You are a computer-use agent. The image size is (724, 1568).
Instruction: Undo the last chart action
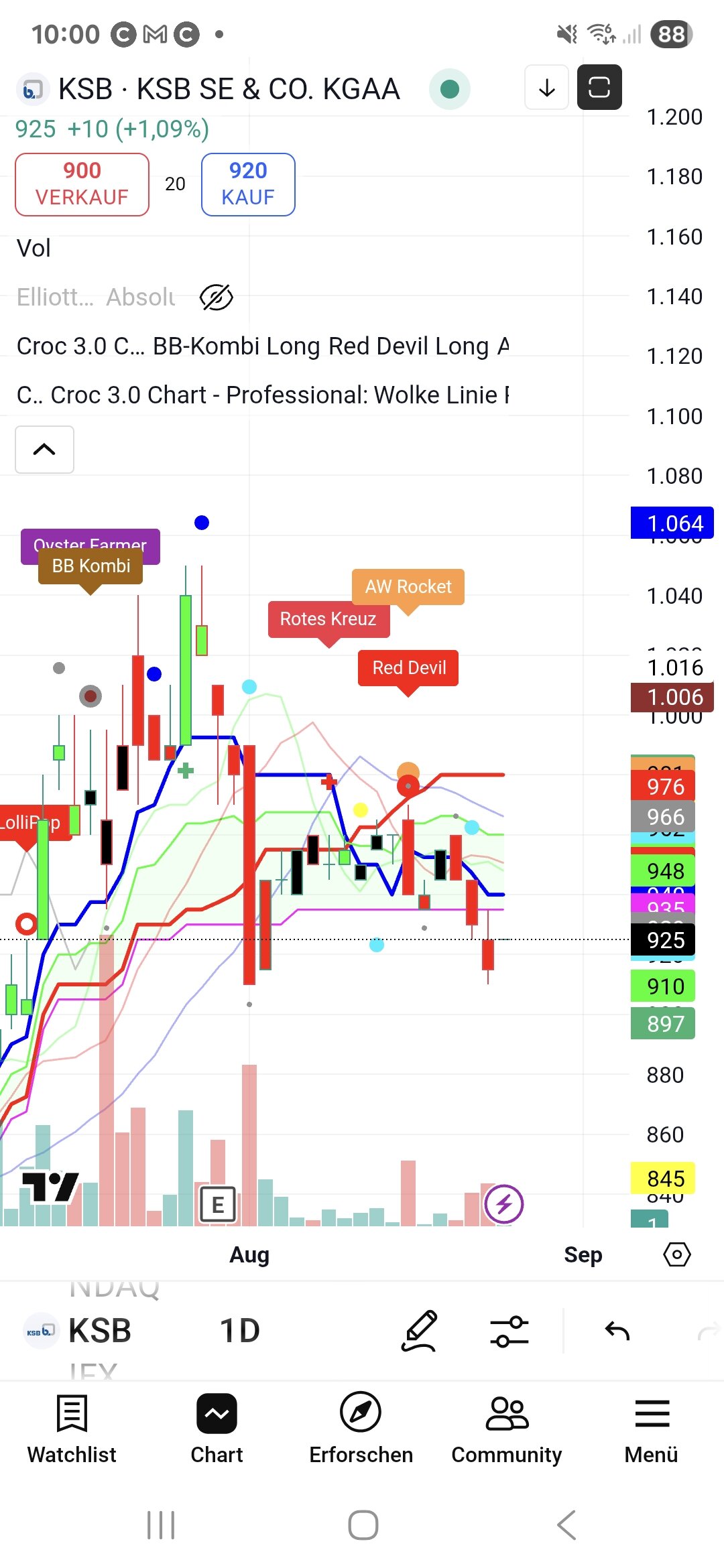click(617, 1330)
